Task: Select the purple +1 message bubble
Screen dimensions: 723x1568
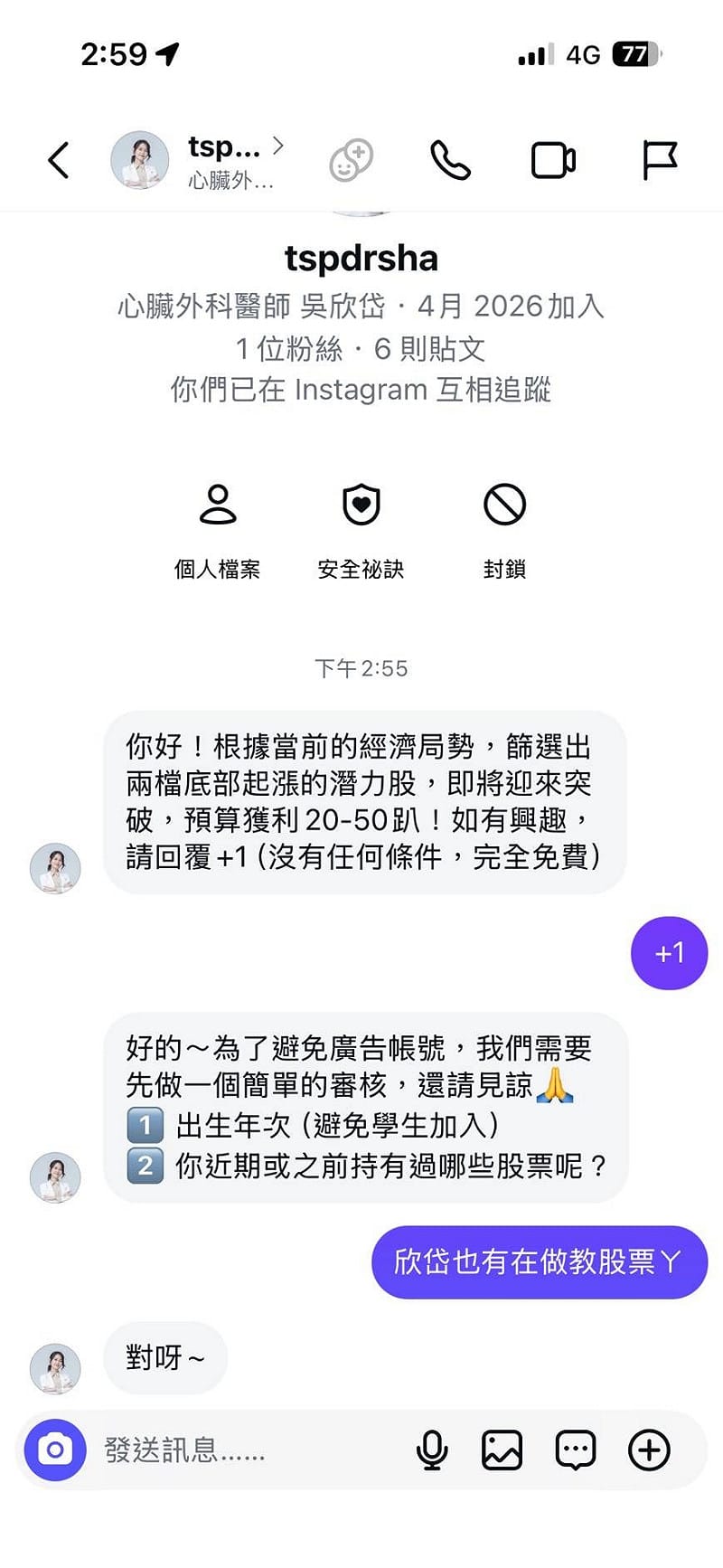Action: click(669, 952)
